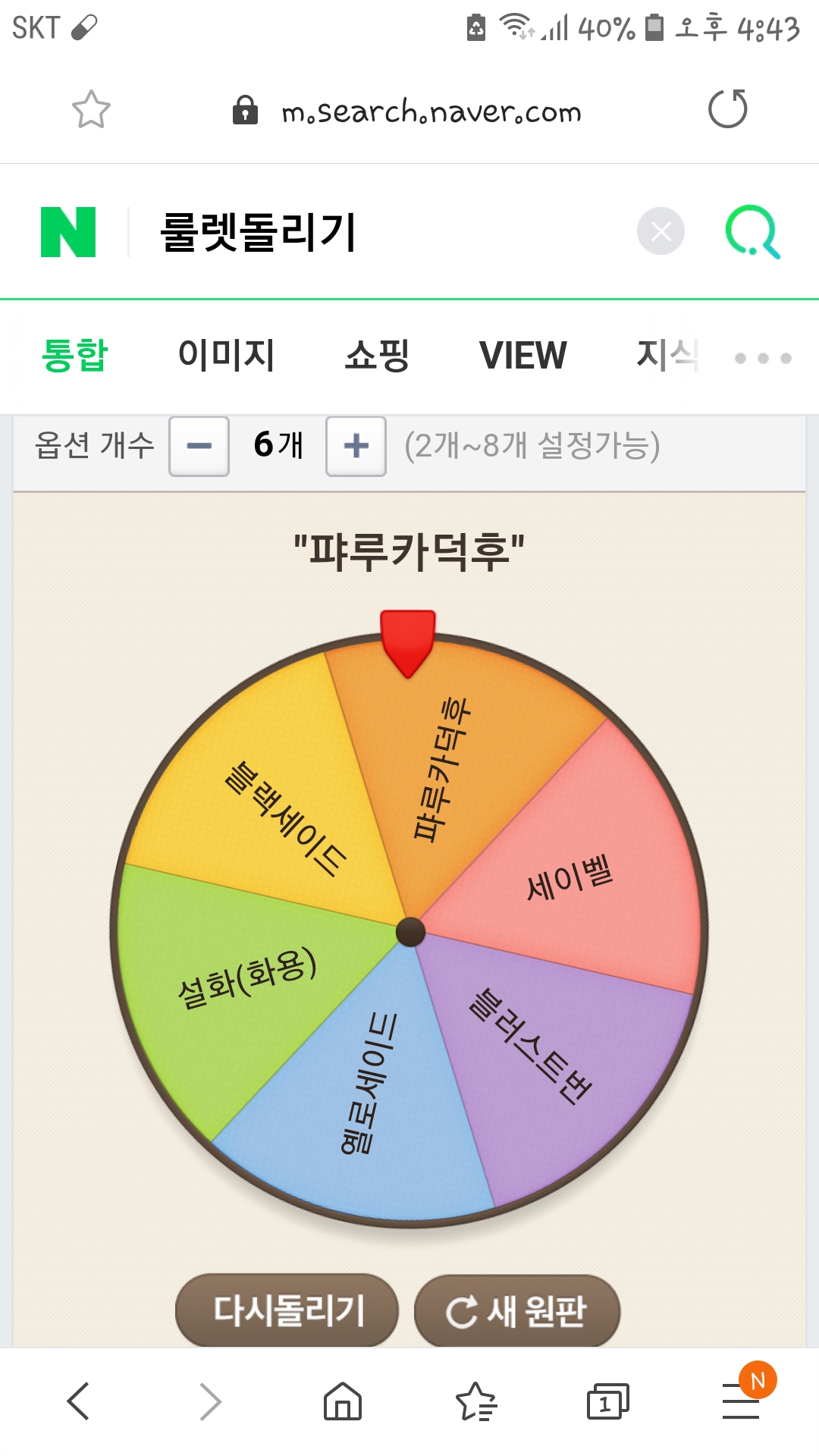
Task: Clear the search query text
Action: (x=661, y=231)
